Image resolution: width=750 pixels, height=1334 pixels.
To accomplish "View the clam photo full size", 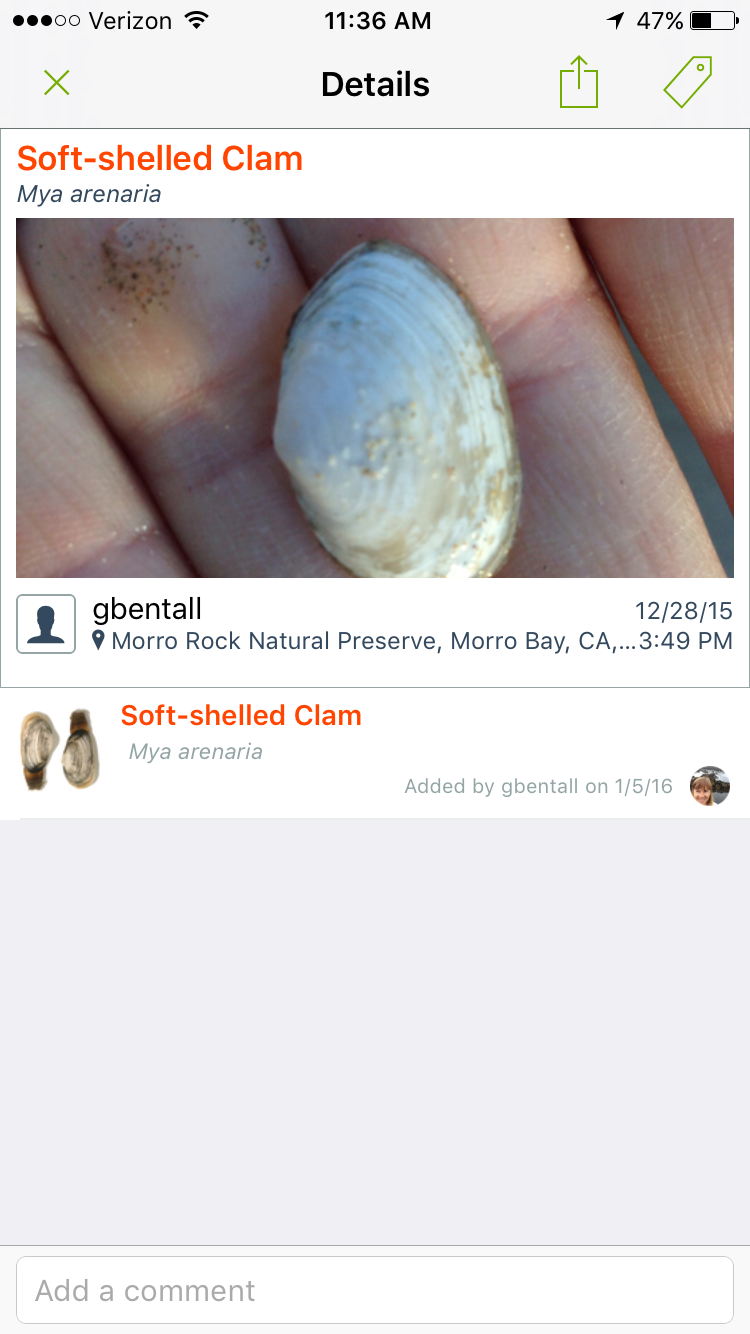I will 375,398.
